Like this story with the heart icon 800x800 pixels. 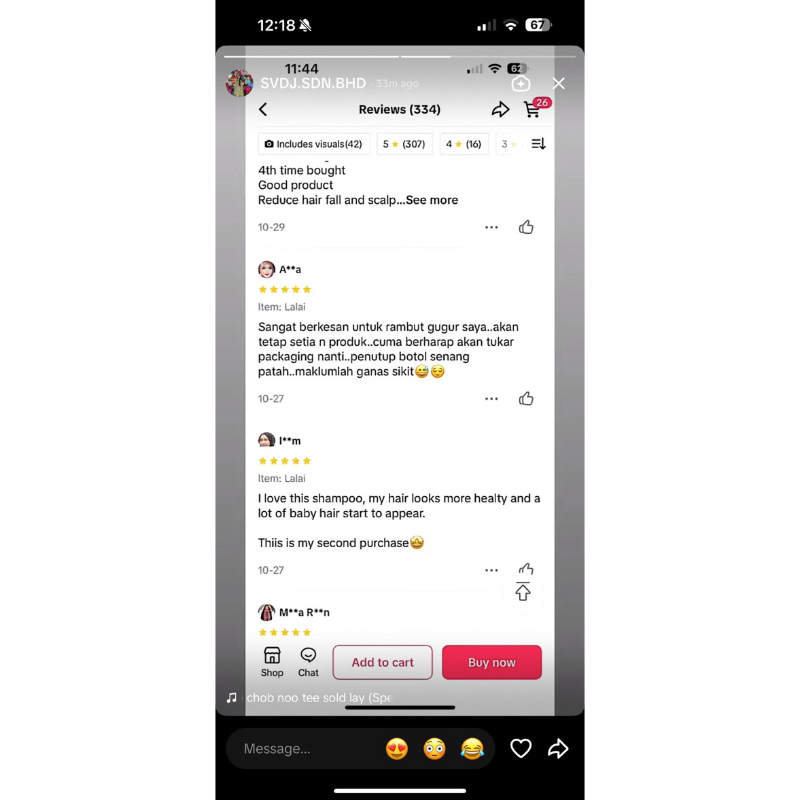pos(520,748)
